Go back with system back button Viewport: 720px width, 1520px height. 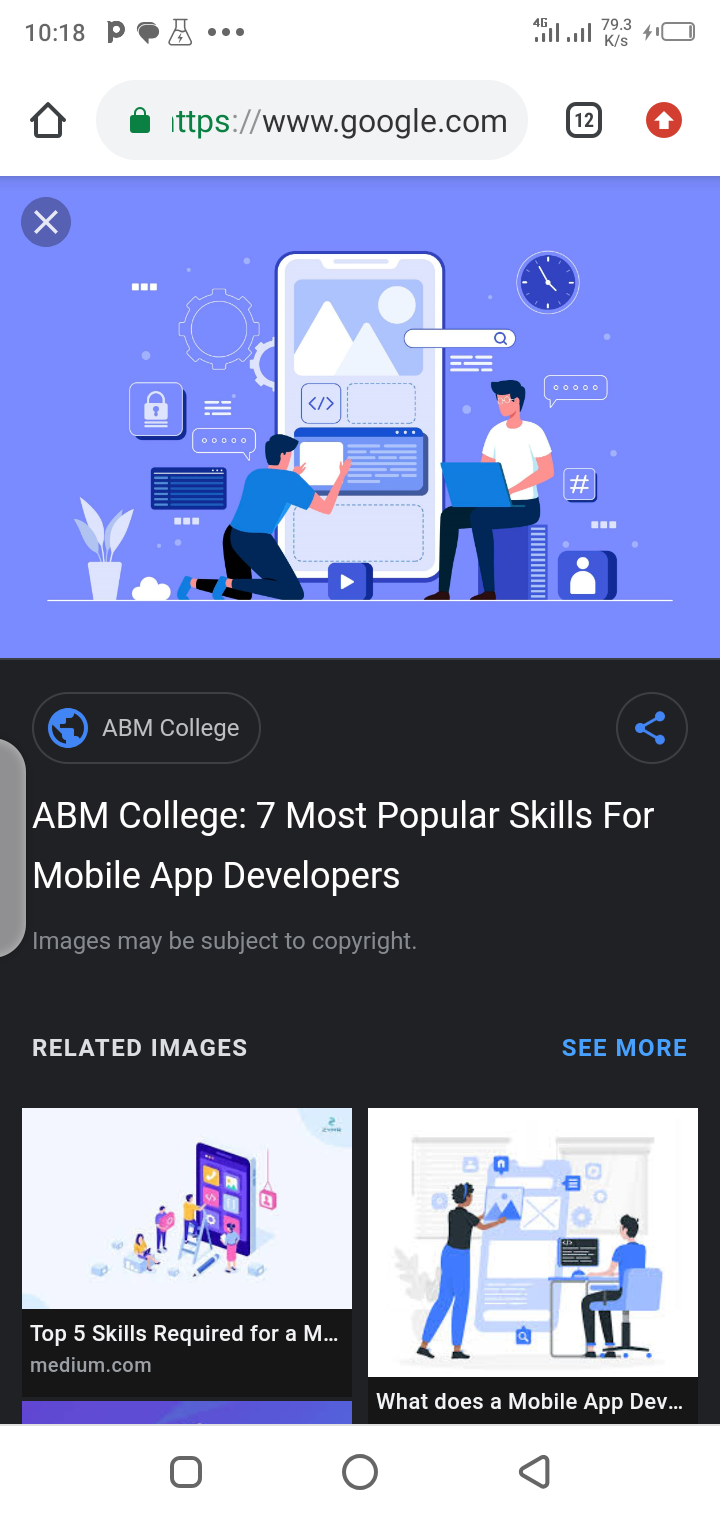[535, 1471]
